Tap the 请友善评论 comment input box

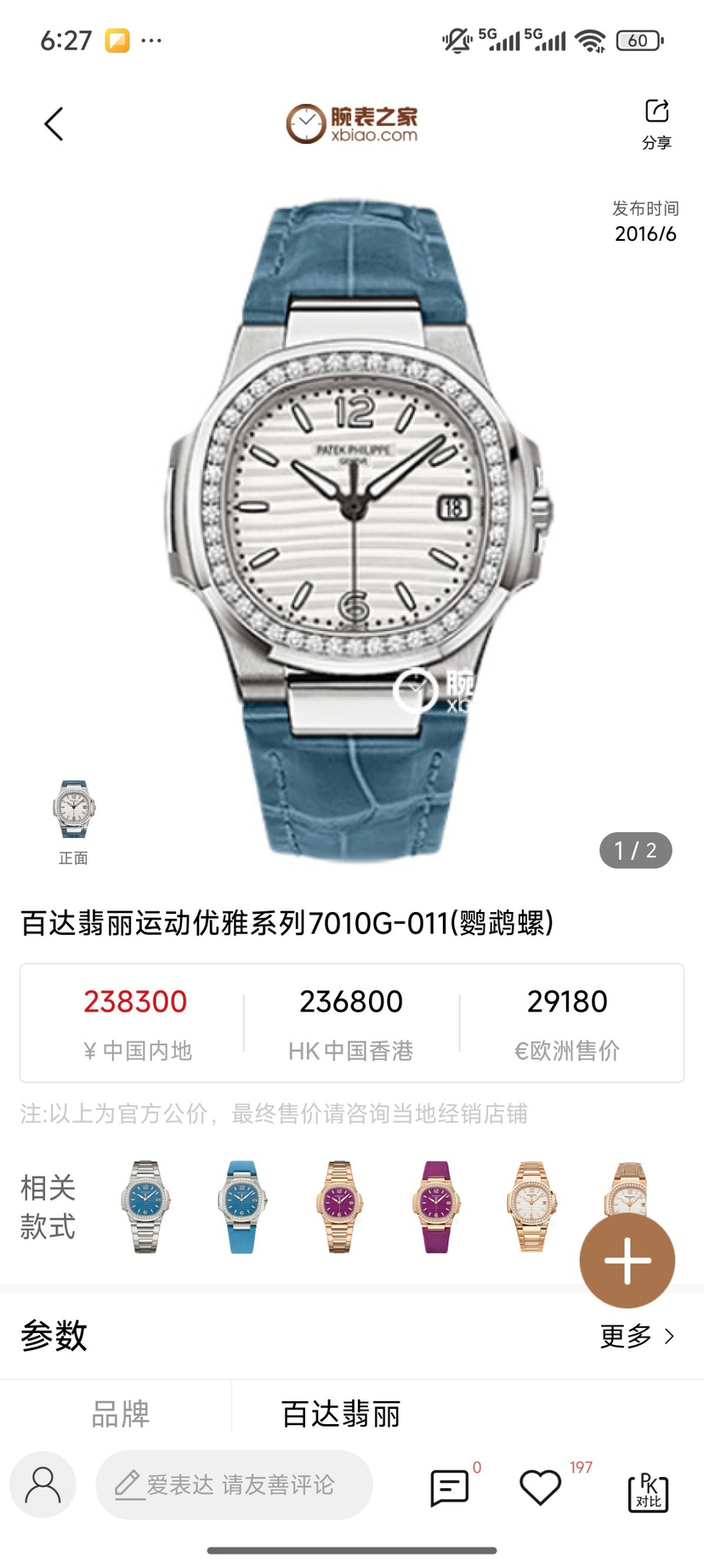[235, 1485]
